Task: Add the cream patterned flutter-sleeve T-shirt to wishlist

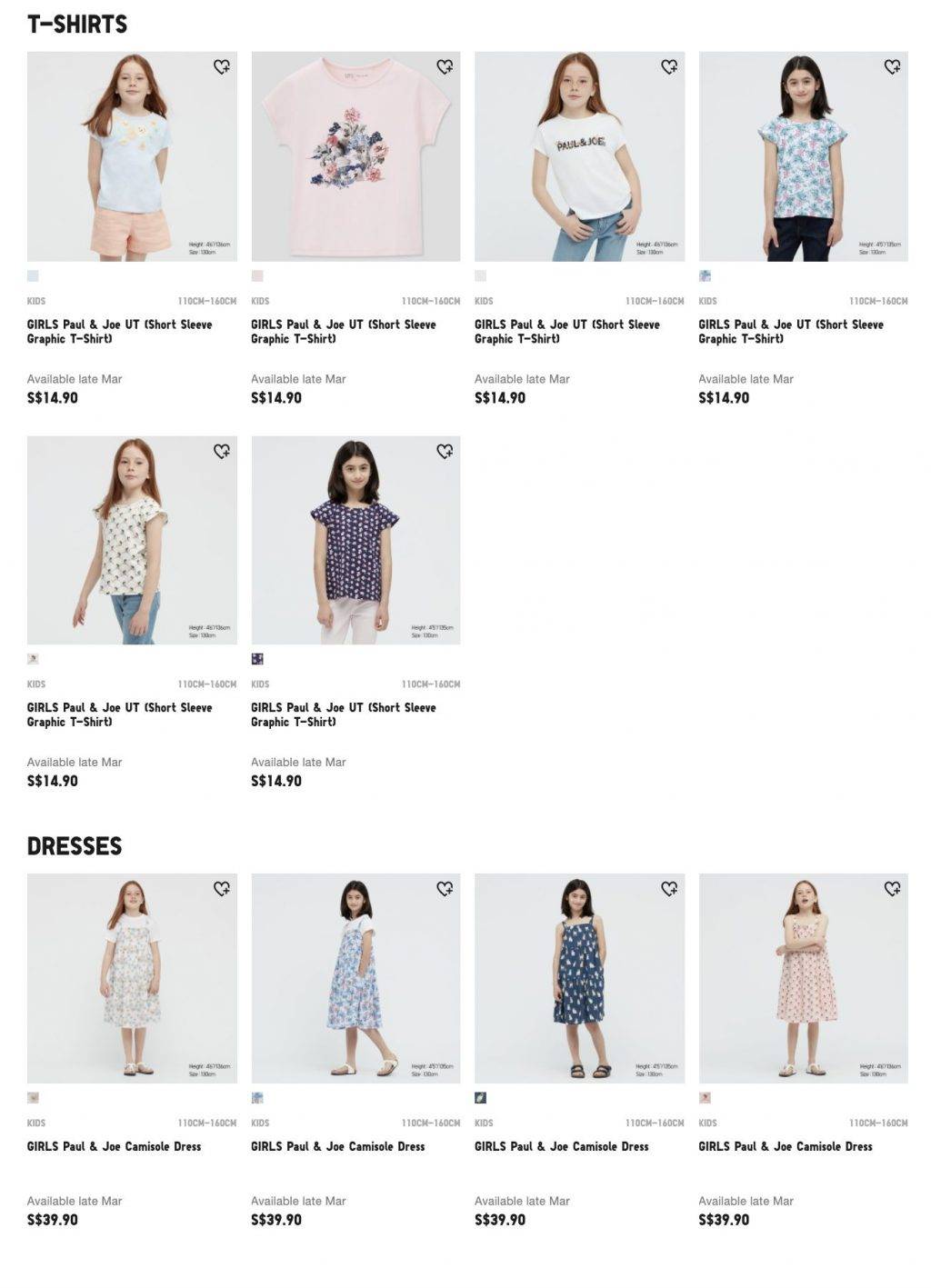Action: (x=221, y=451)
